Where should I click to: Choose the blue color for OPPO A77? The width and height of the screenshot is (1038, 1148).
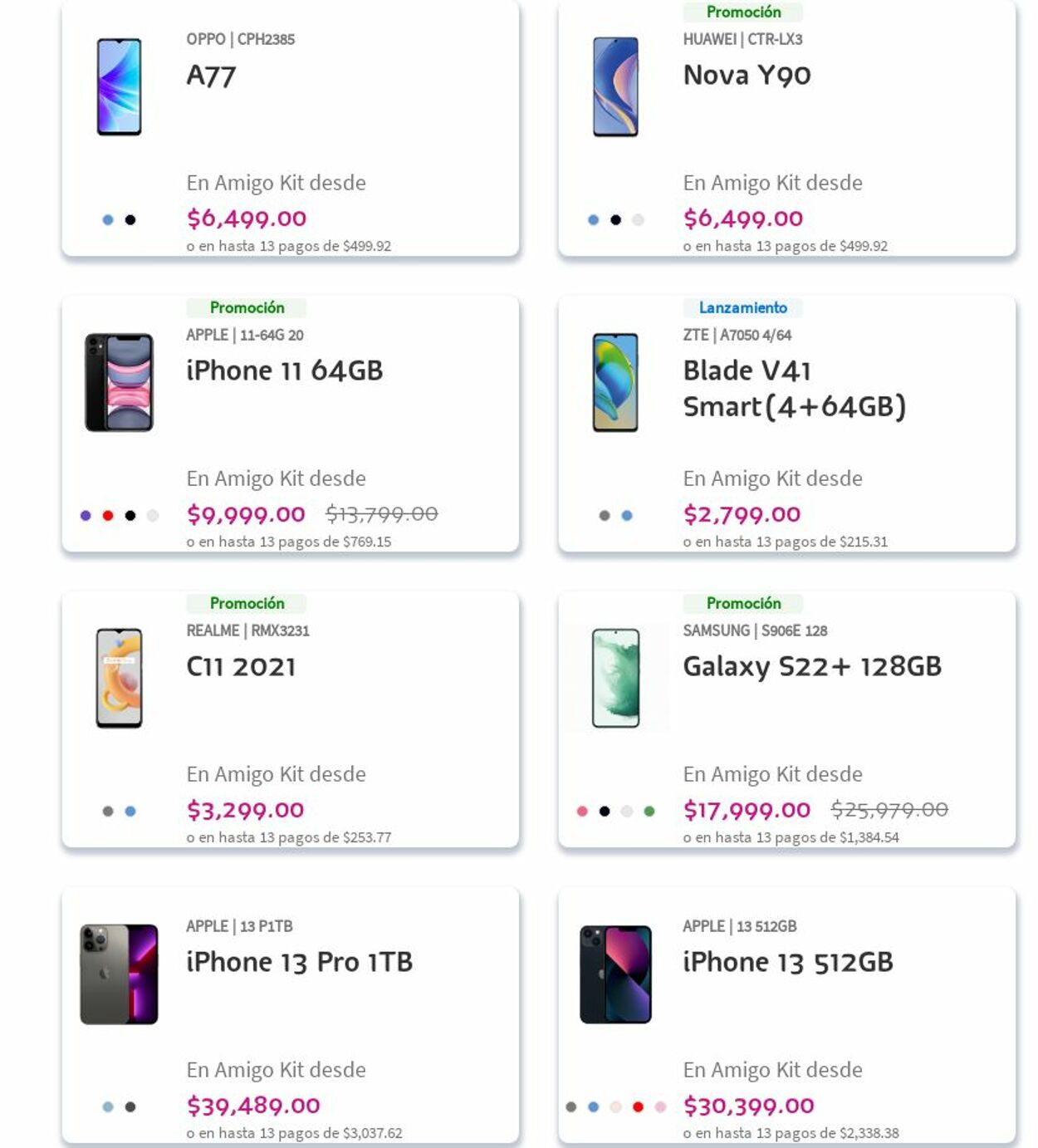(108, 220)
